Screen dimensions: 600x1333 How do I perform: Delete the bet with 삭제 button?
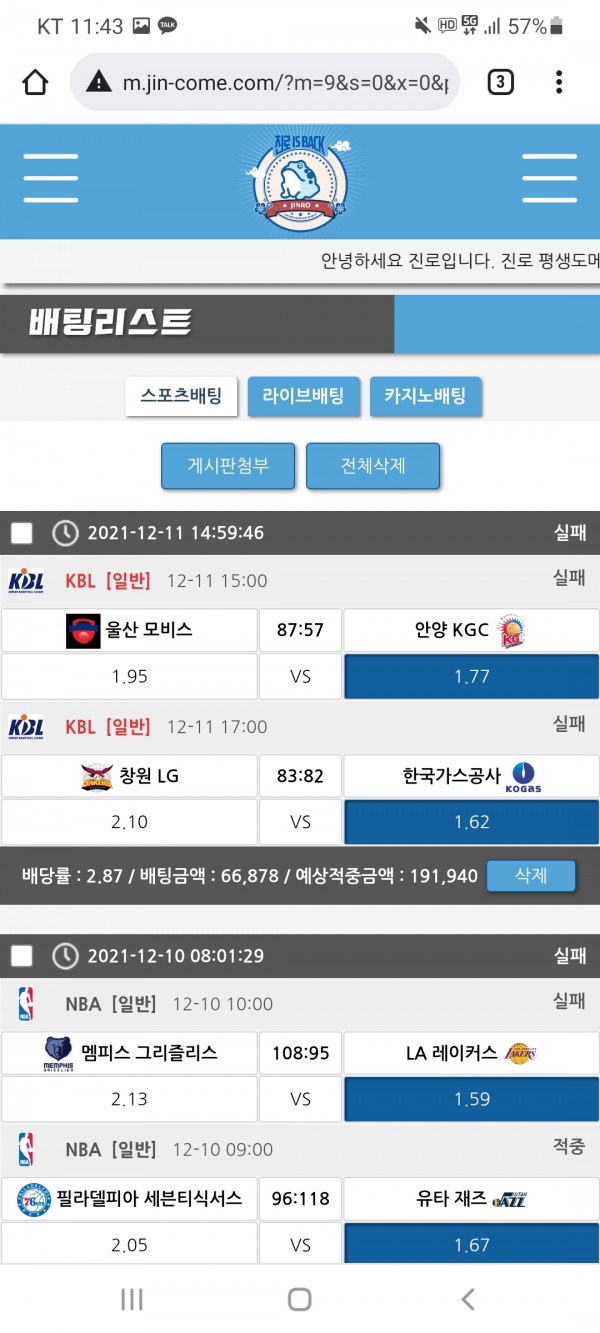point(531,876)
